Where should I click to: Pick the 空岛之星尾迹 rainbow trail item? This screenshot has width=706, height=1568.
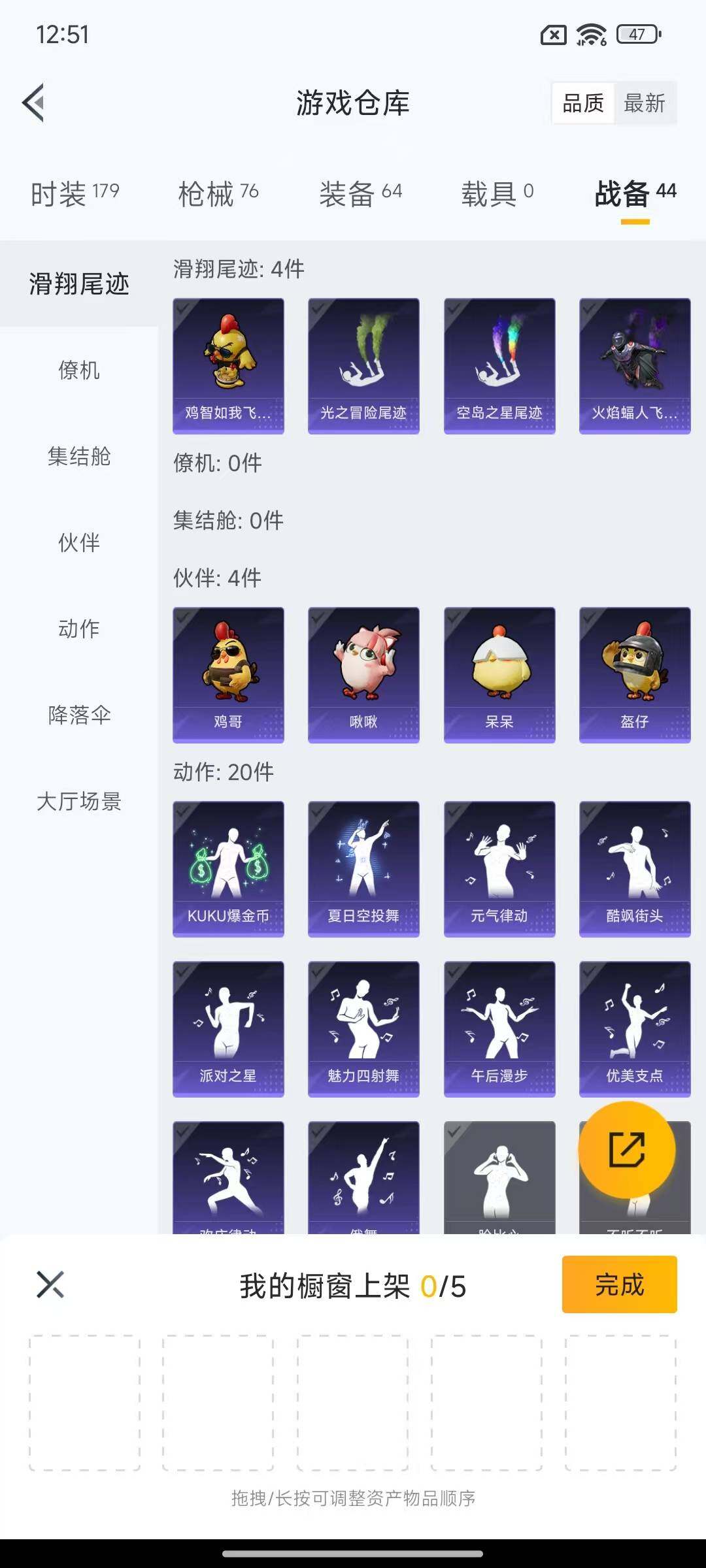pyautogui.click(x=499, y=365)
